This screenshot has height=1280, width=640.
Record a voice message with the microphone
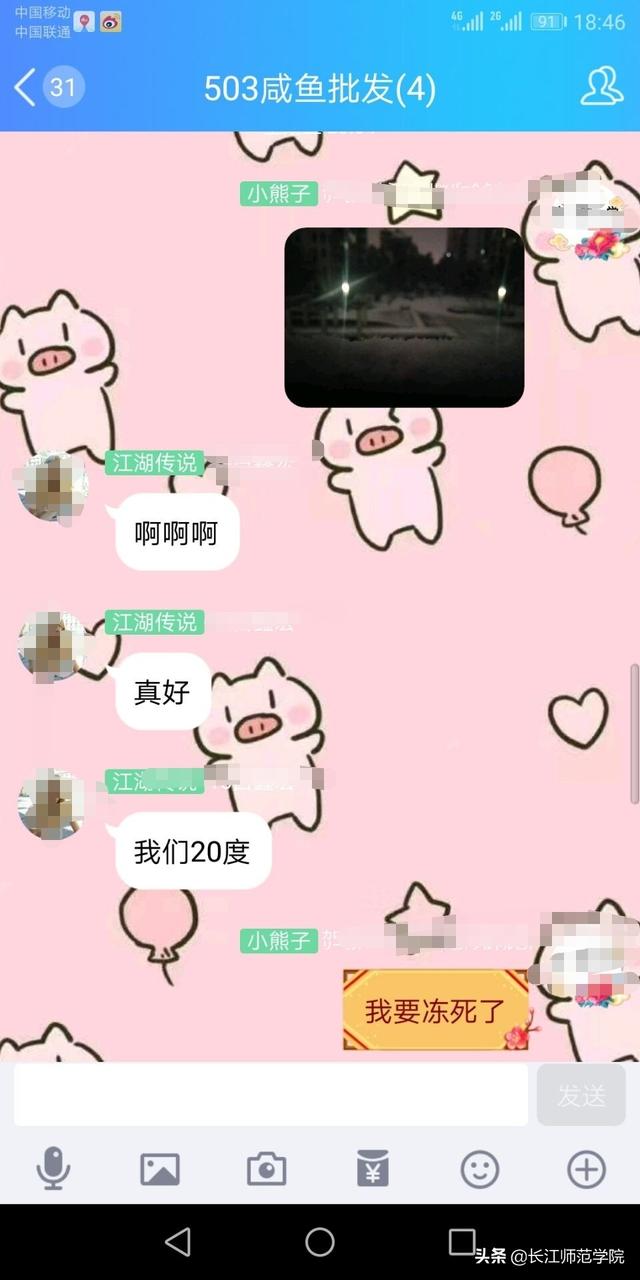(x=53, y=1168)
